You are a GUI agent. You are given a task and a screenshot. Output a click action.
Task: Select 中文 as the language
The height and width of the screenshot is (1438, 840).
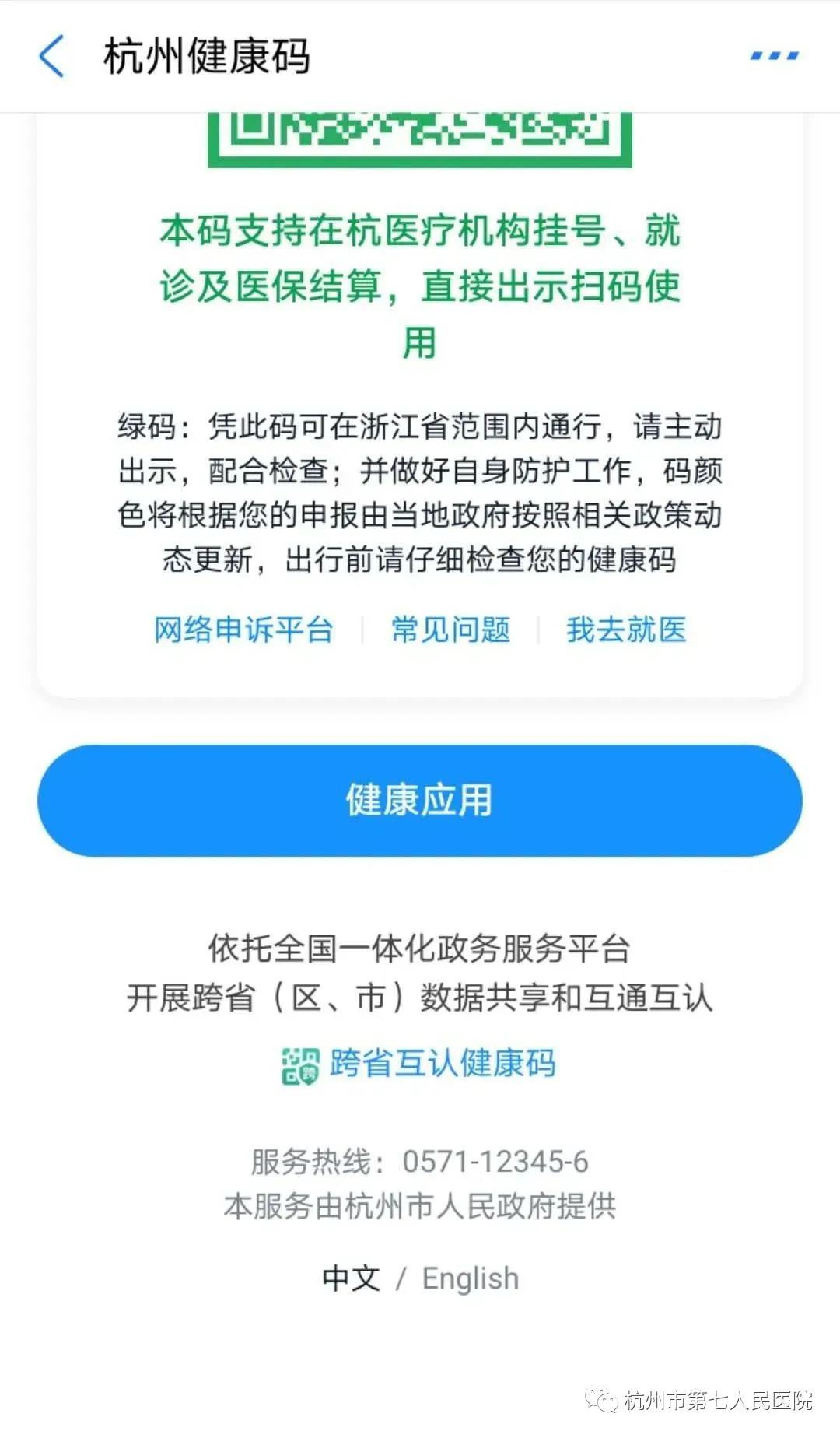352,1278
